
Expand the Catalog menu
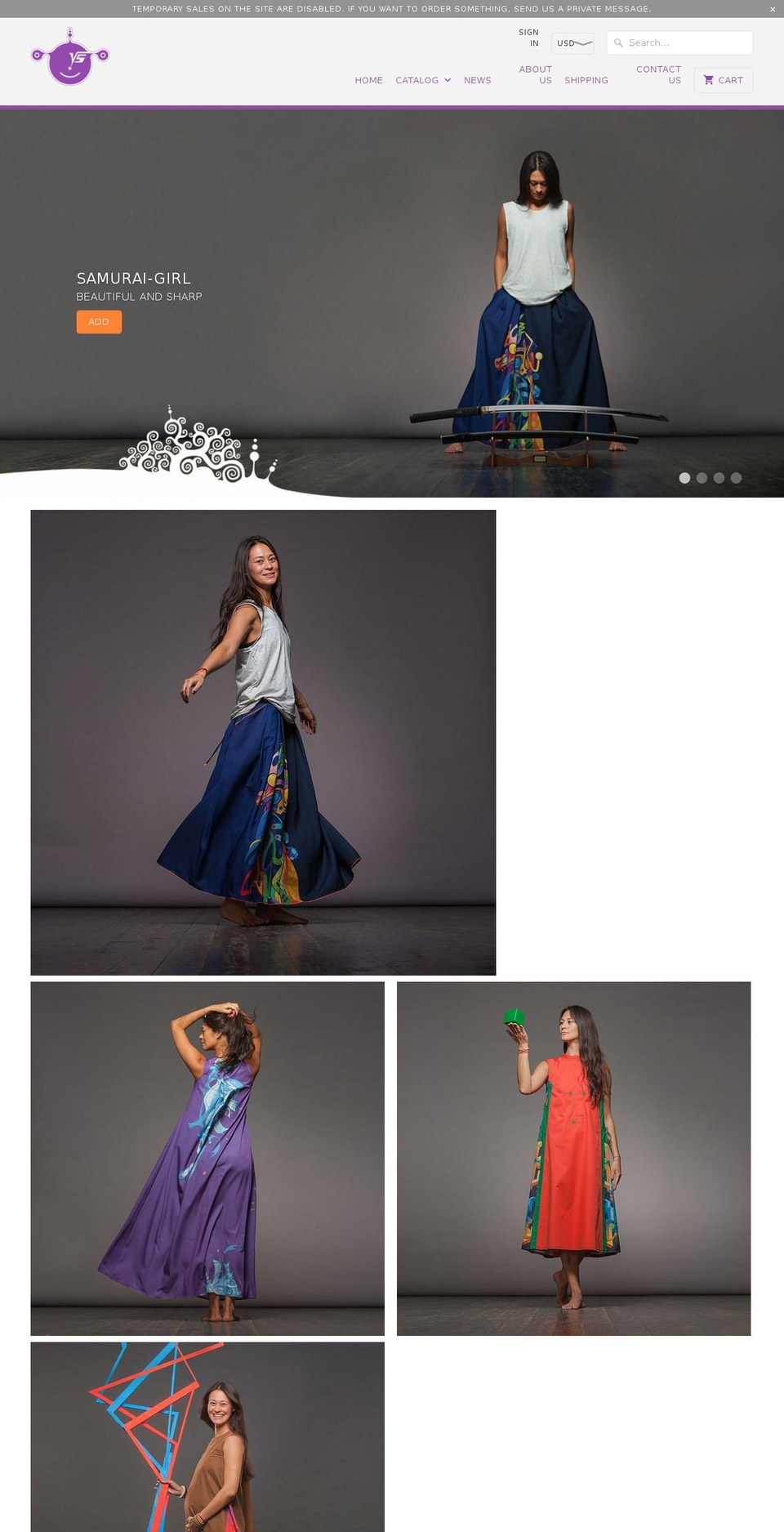coord(423,80)
